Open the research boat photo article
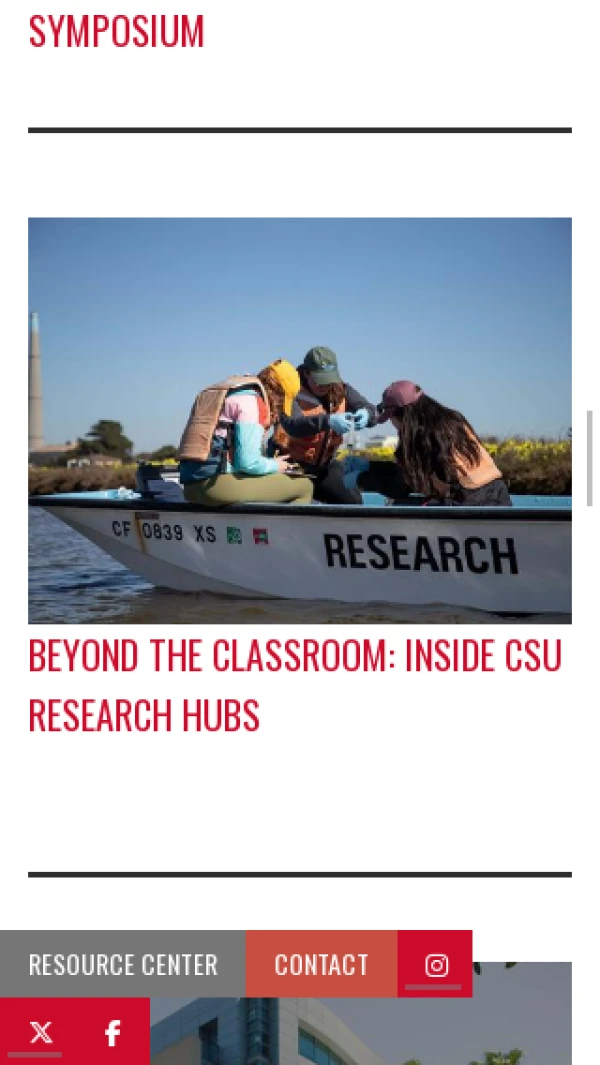The width and height of the screenshot is (600, 1065). [300, 420]
